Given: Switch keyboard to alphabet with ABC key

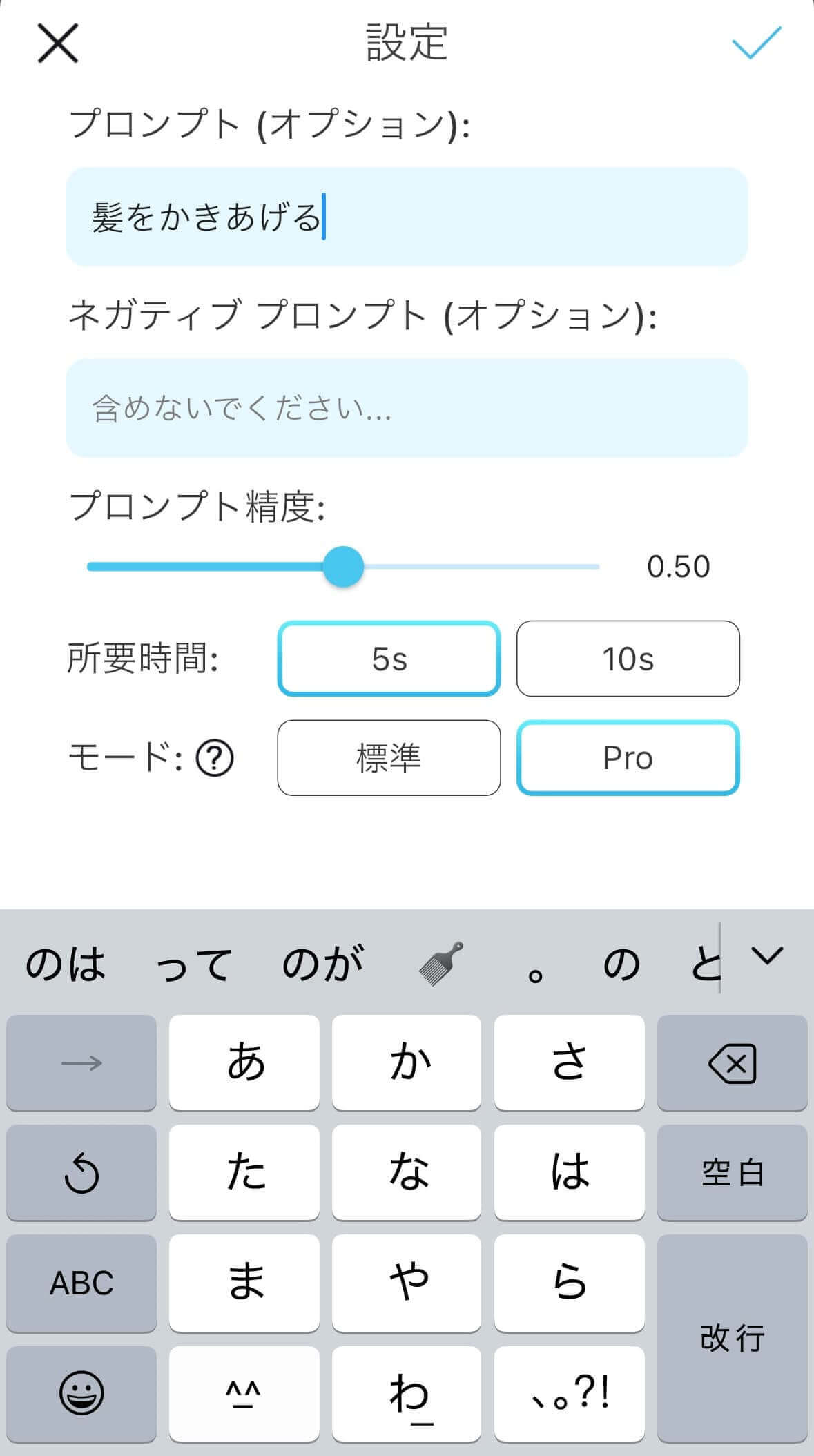Looking at the screenshot, I should point(81,1284).
